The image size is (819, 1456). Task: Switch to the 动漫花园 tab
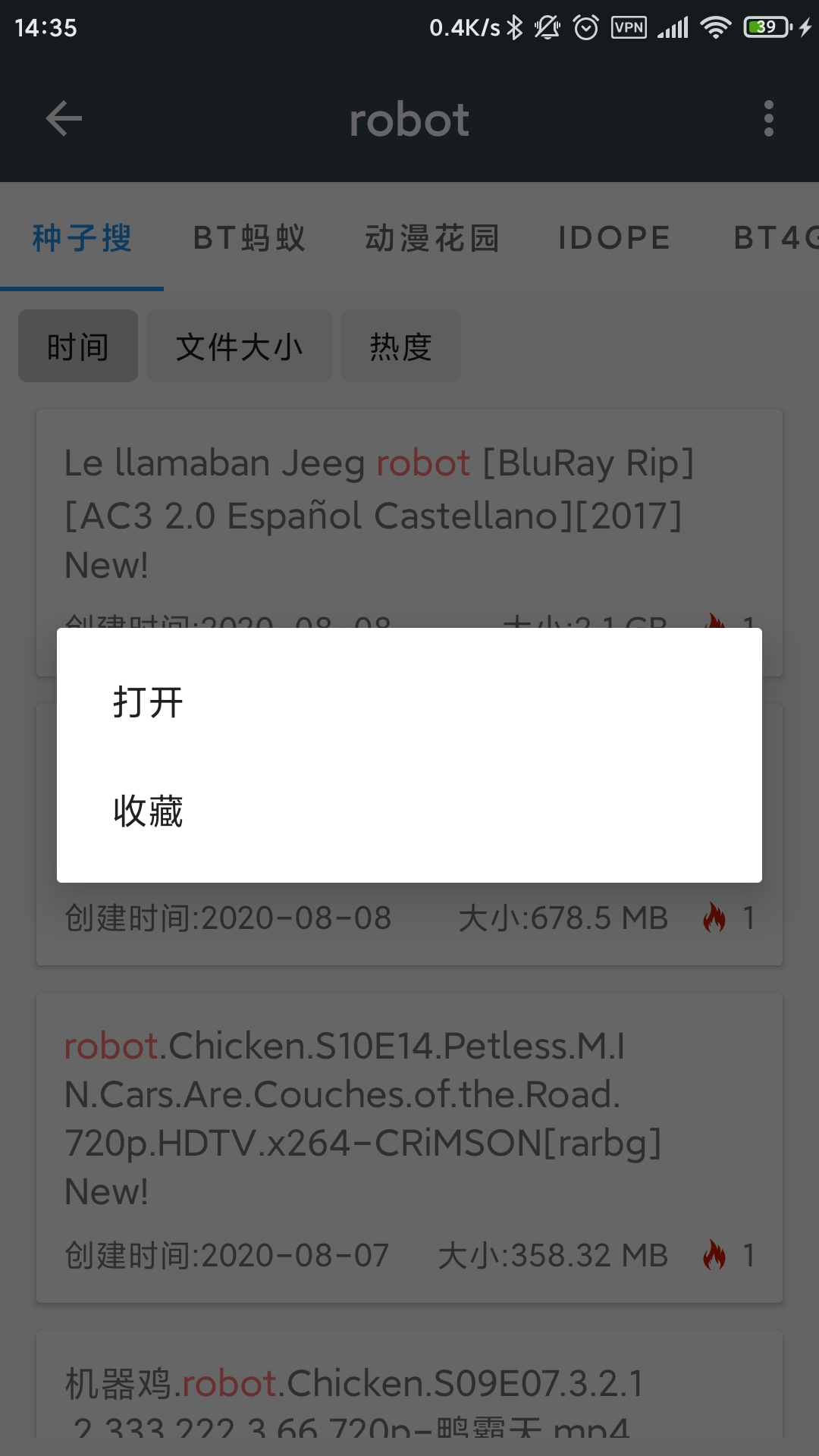(432, 238)
